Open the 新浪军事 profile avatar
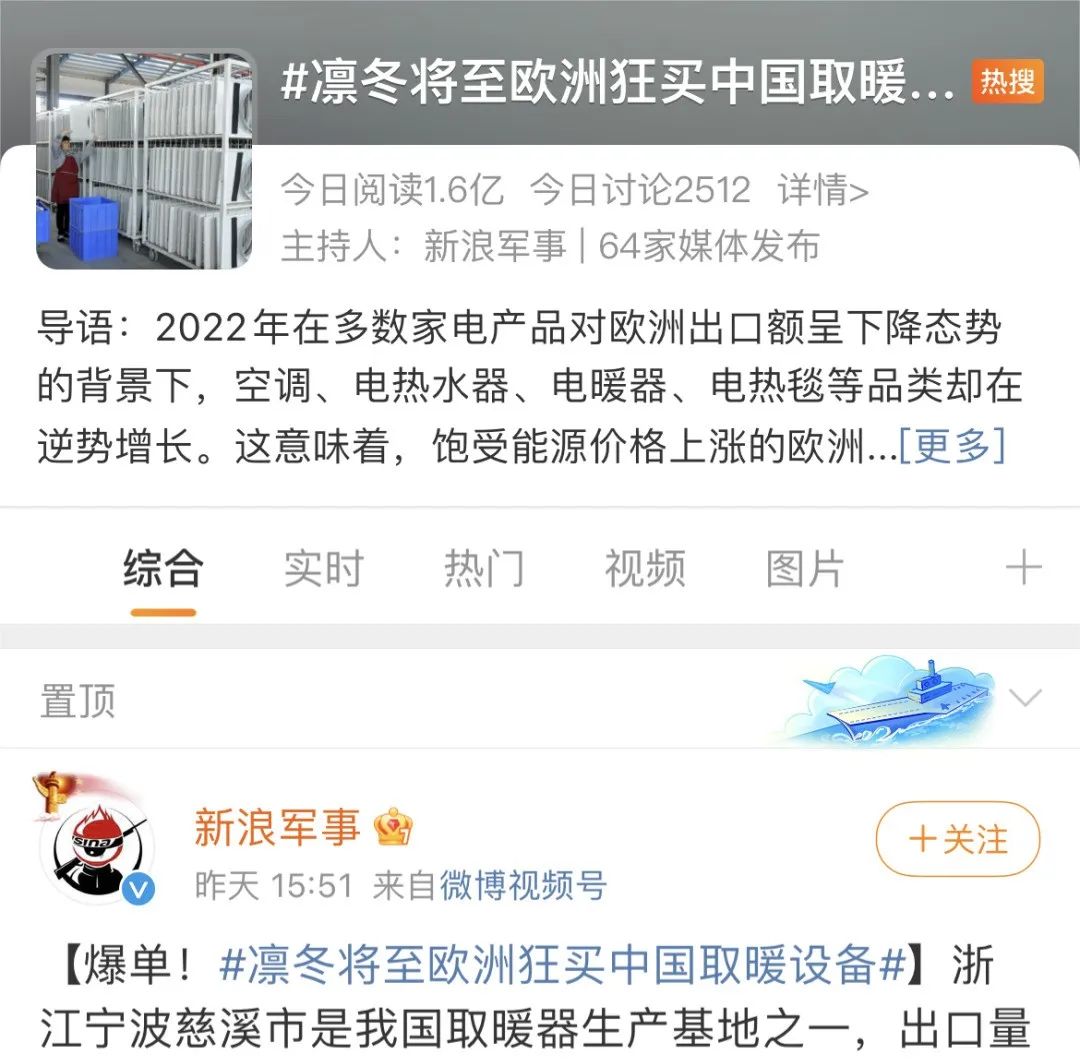 pyautogui.click(x=96, y=847)
